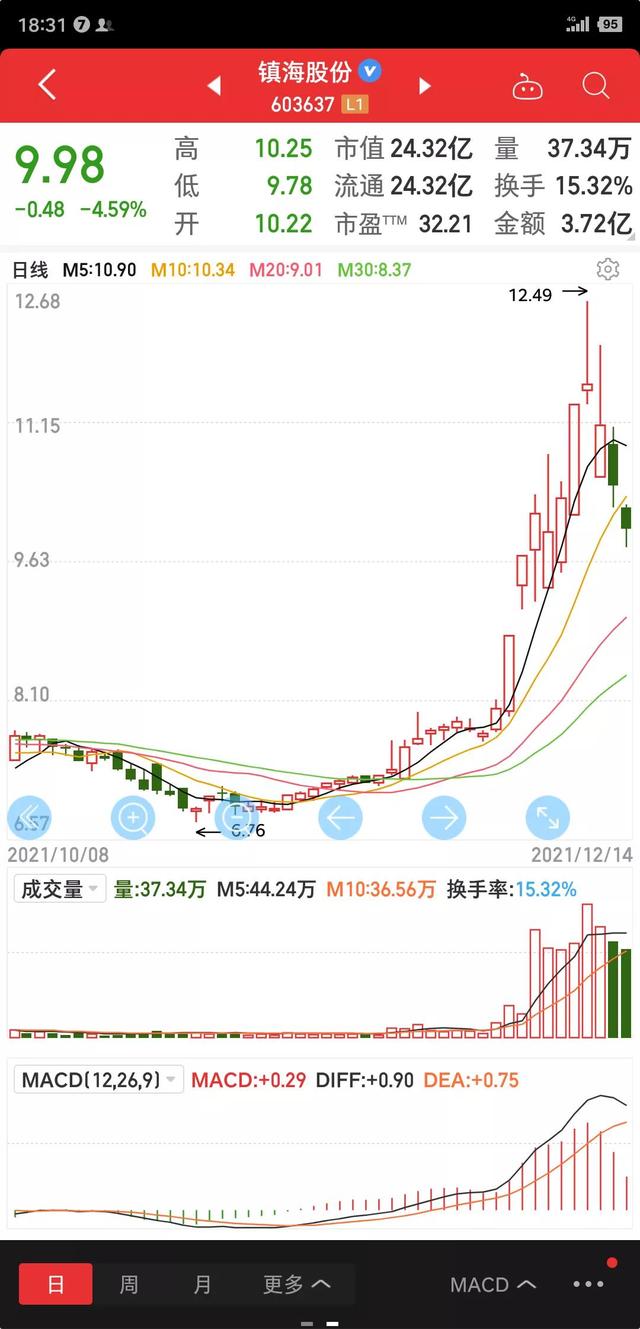The height and width of the screenshot is (1329, 640).
Task: Move chart right one step
Action: coord(444,818)
